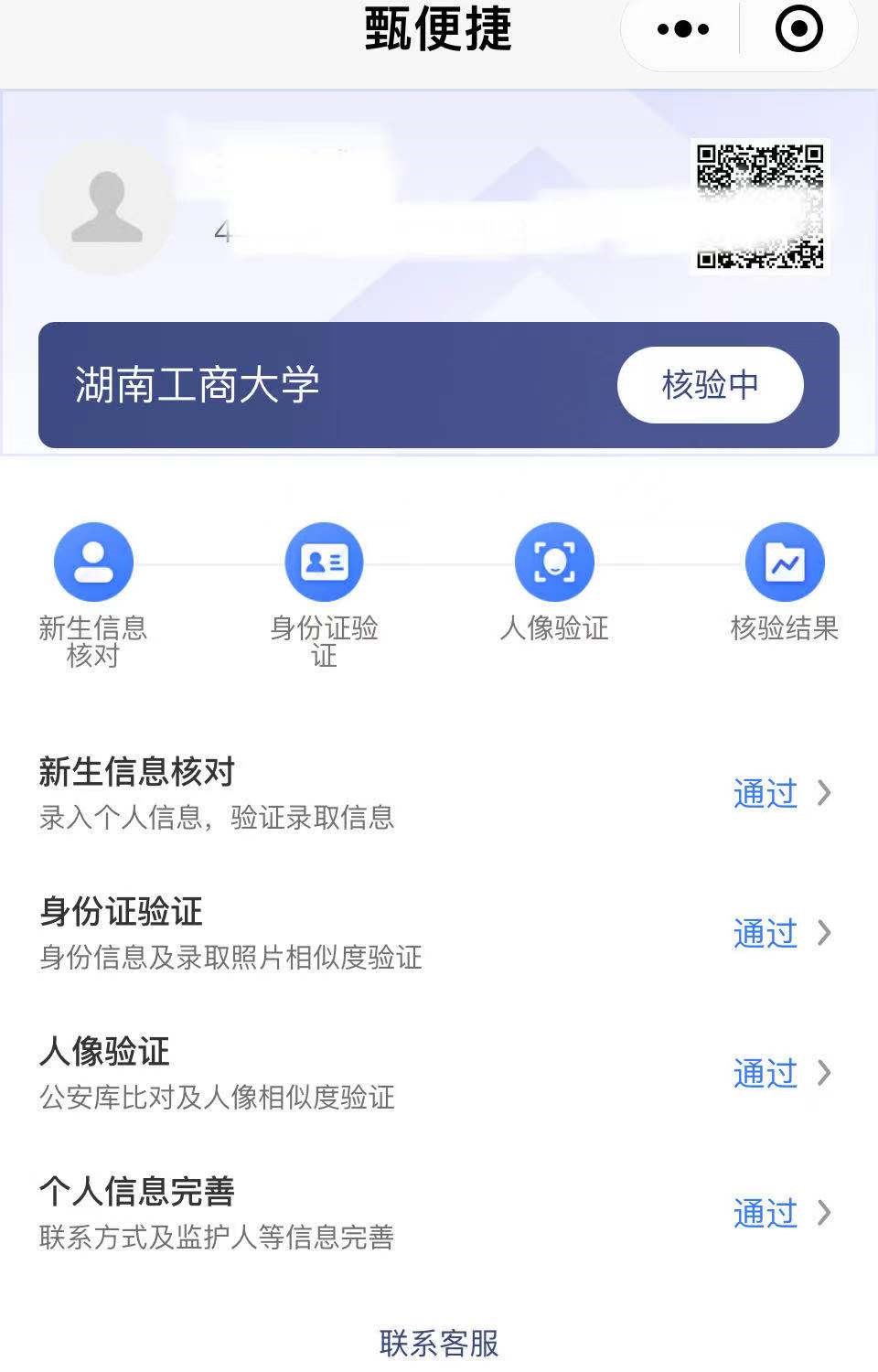The width and height of the screenshot is (878, 1372).
Task: Tap the profile avatar
Action: (107, 208)
